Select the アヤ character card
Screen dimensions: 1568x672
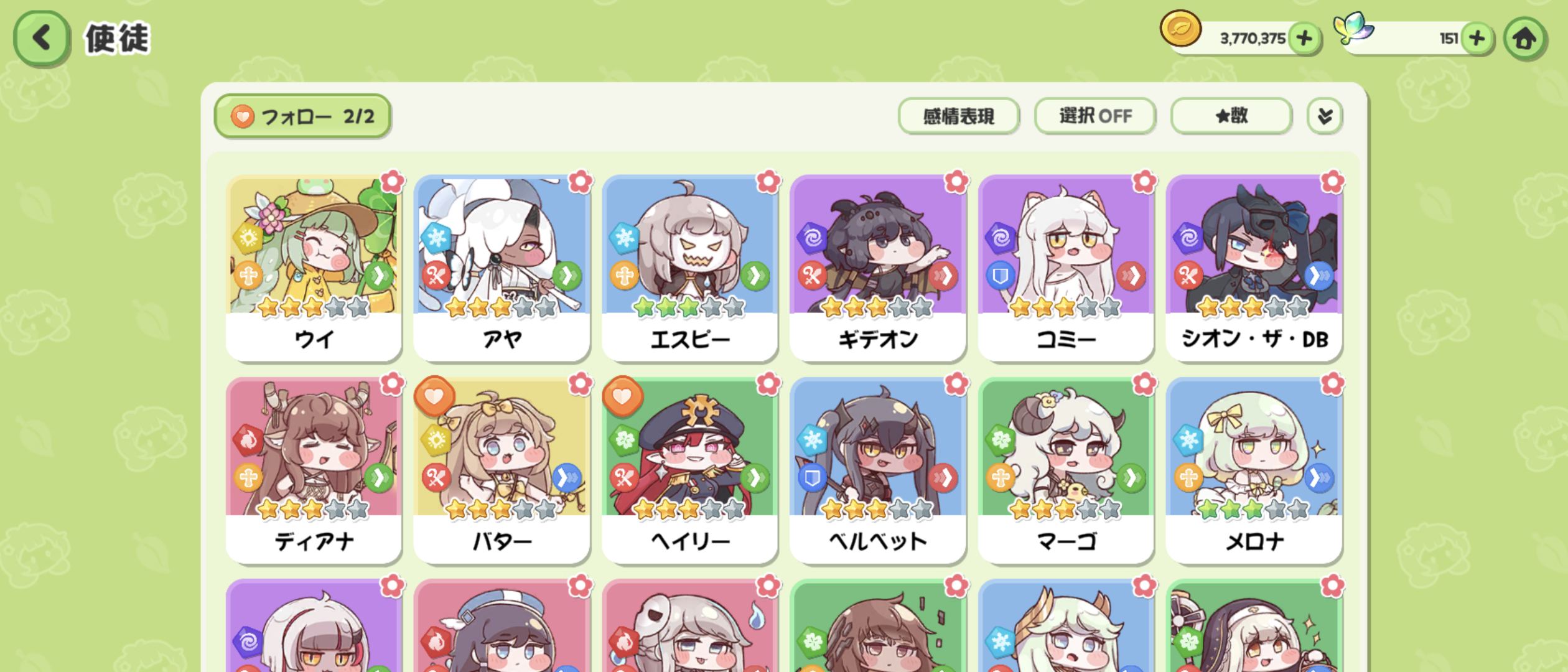502,268
